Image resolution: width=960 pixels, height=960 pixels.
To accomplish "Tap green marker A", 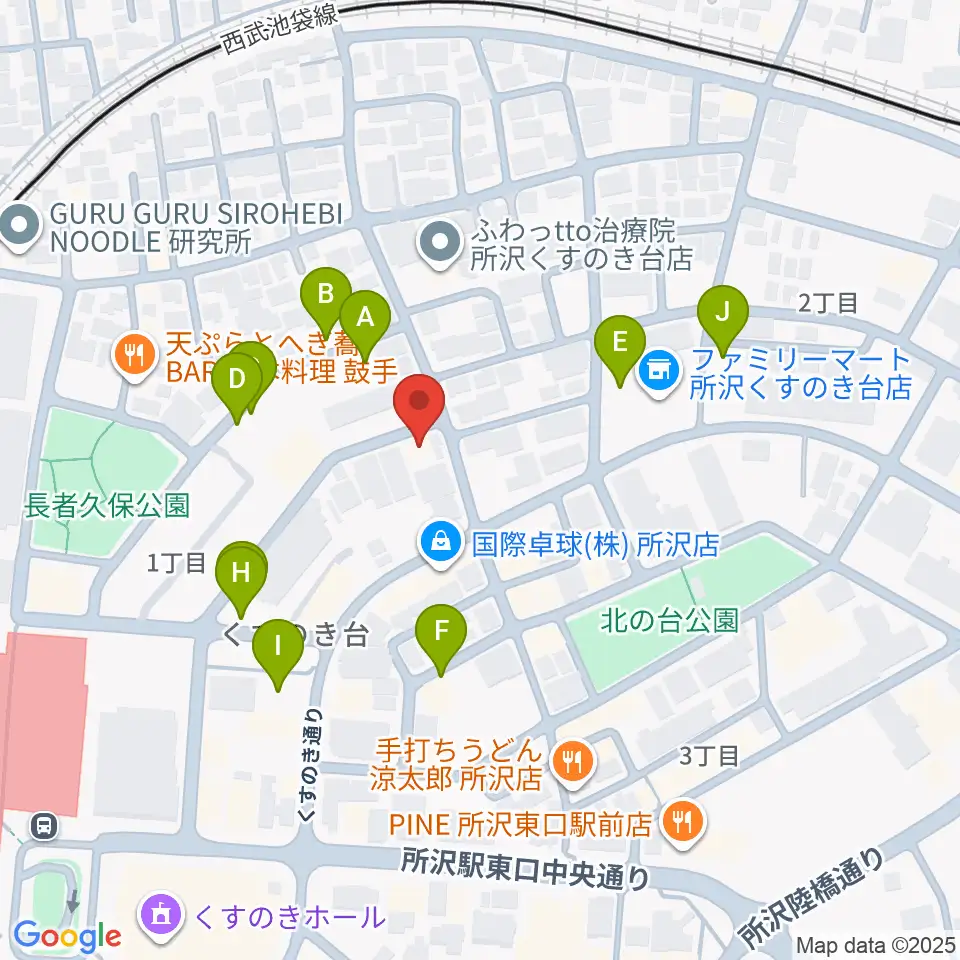I will (x=366, y=318).
